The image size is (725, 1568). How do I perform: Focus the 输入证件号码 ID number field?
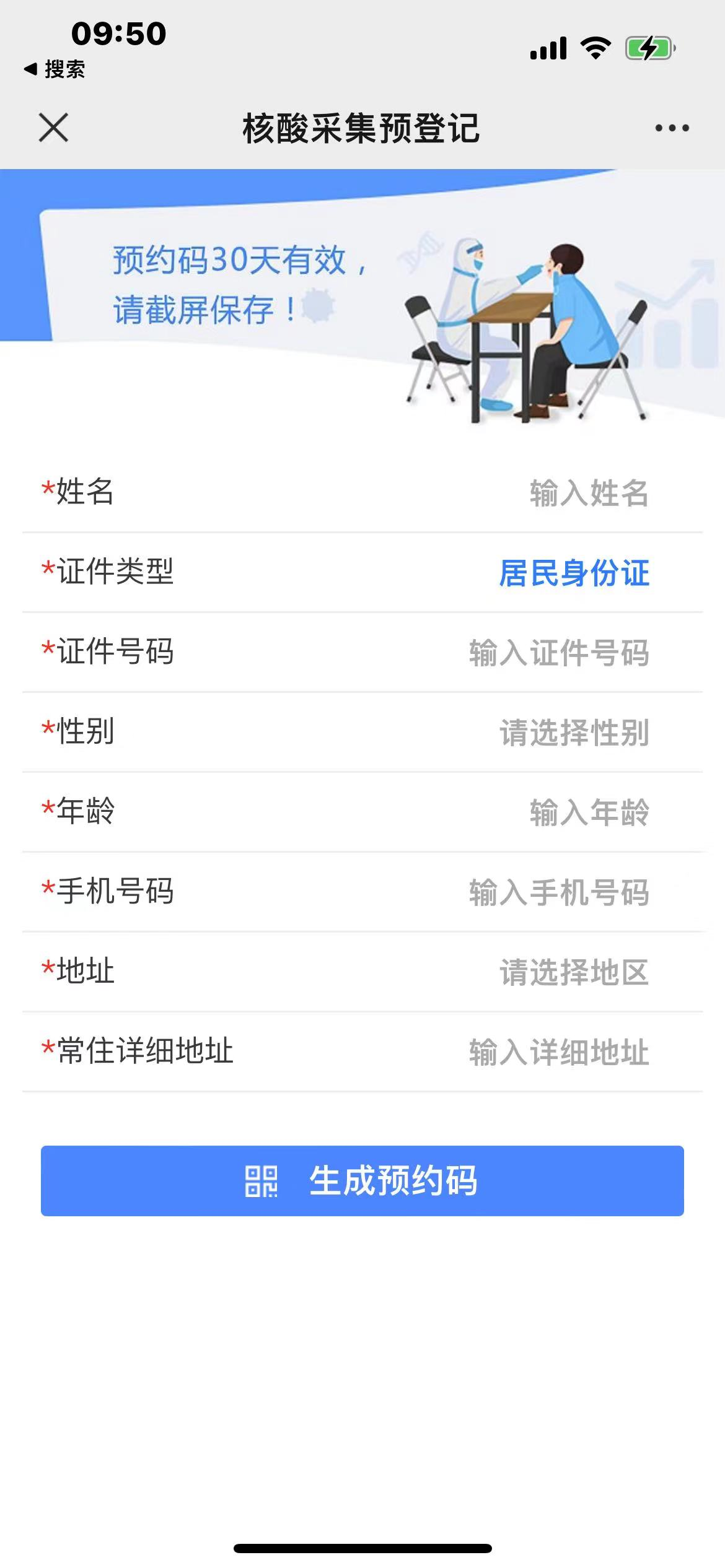[558, 653]
